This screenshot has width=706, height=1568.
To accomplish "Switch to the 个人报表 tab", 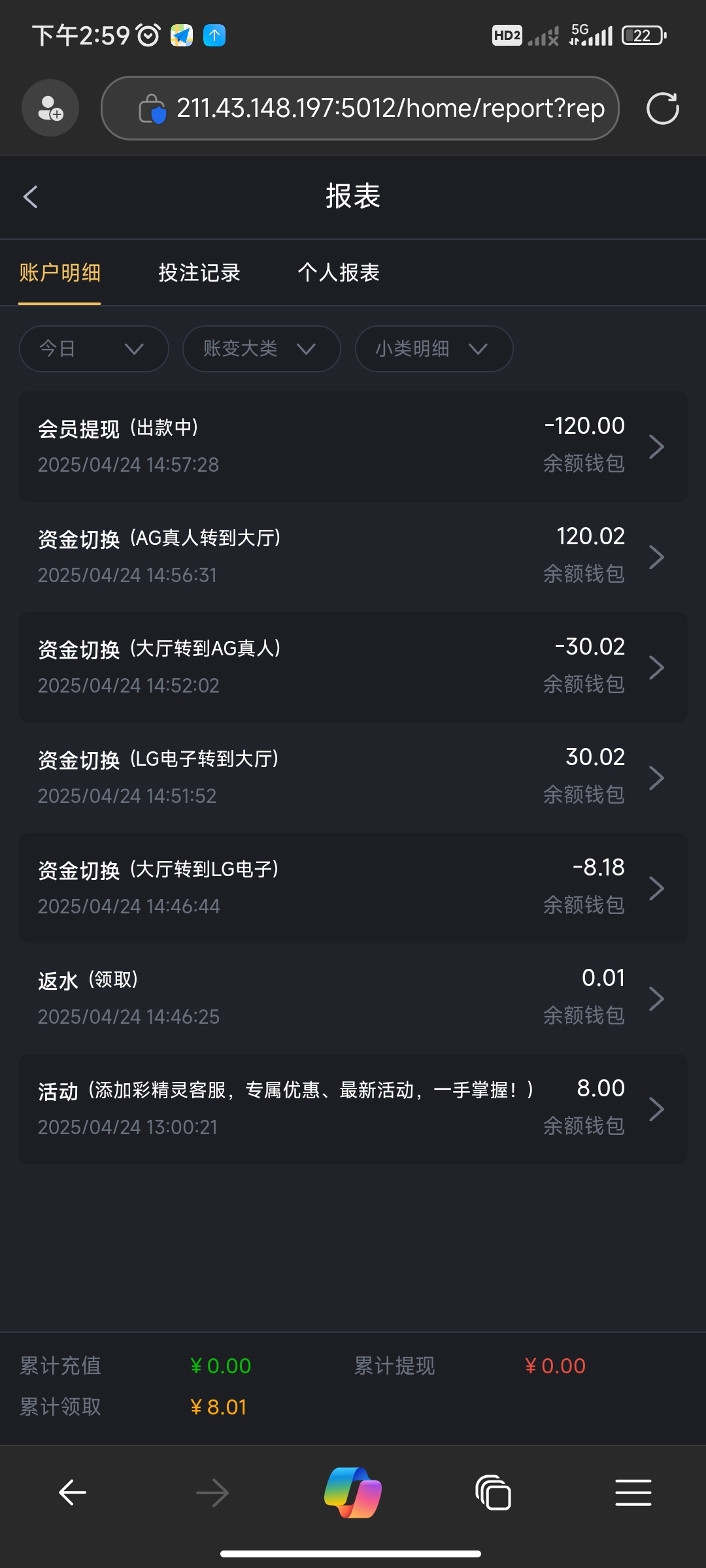I will [x=339, y=272].
